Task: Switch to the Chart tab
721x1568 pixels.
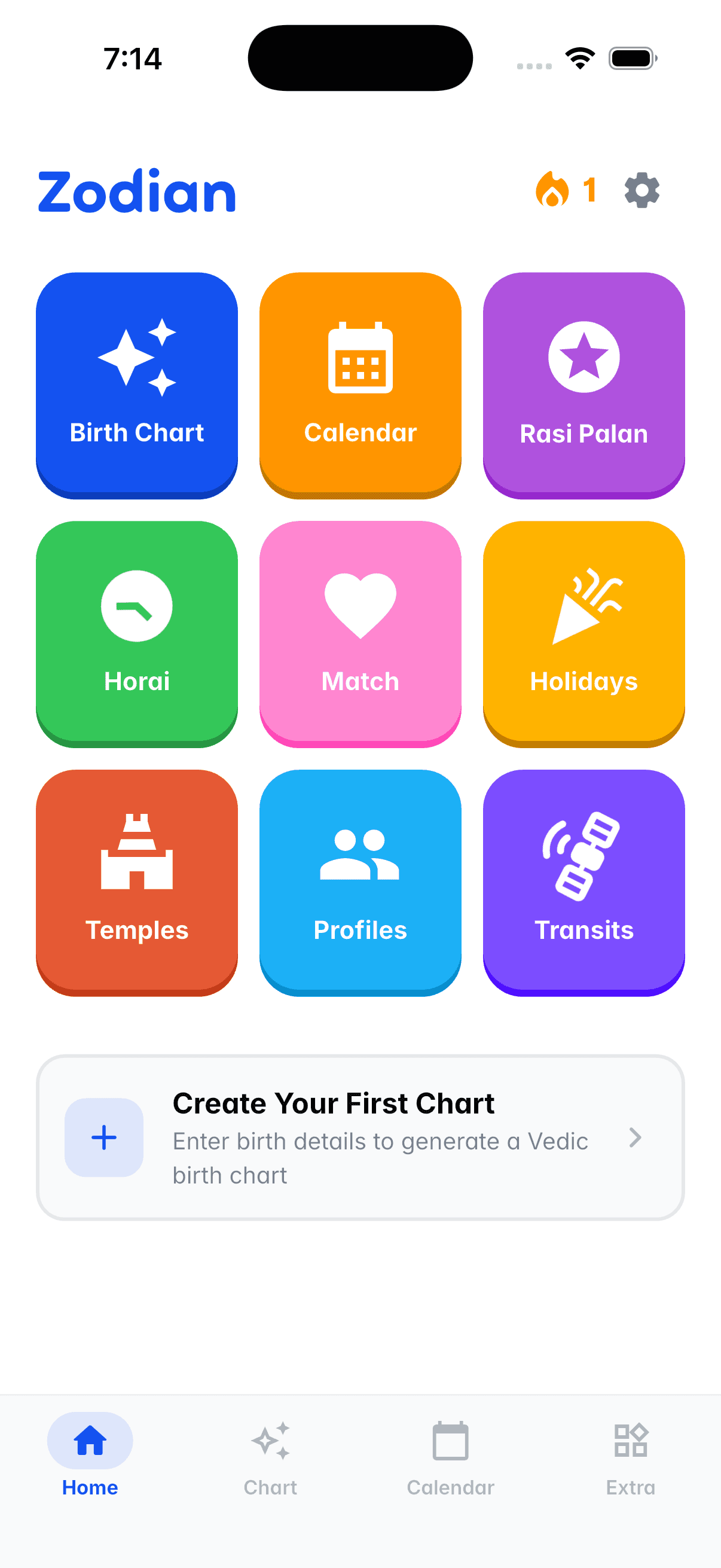Action: (270, 1456)
